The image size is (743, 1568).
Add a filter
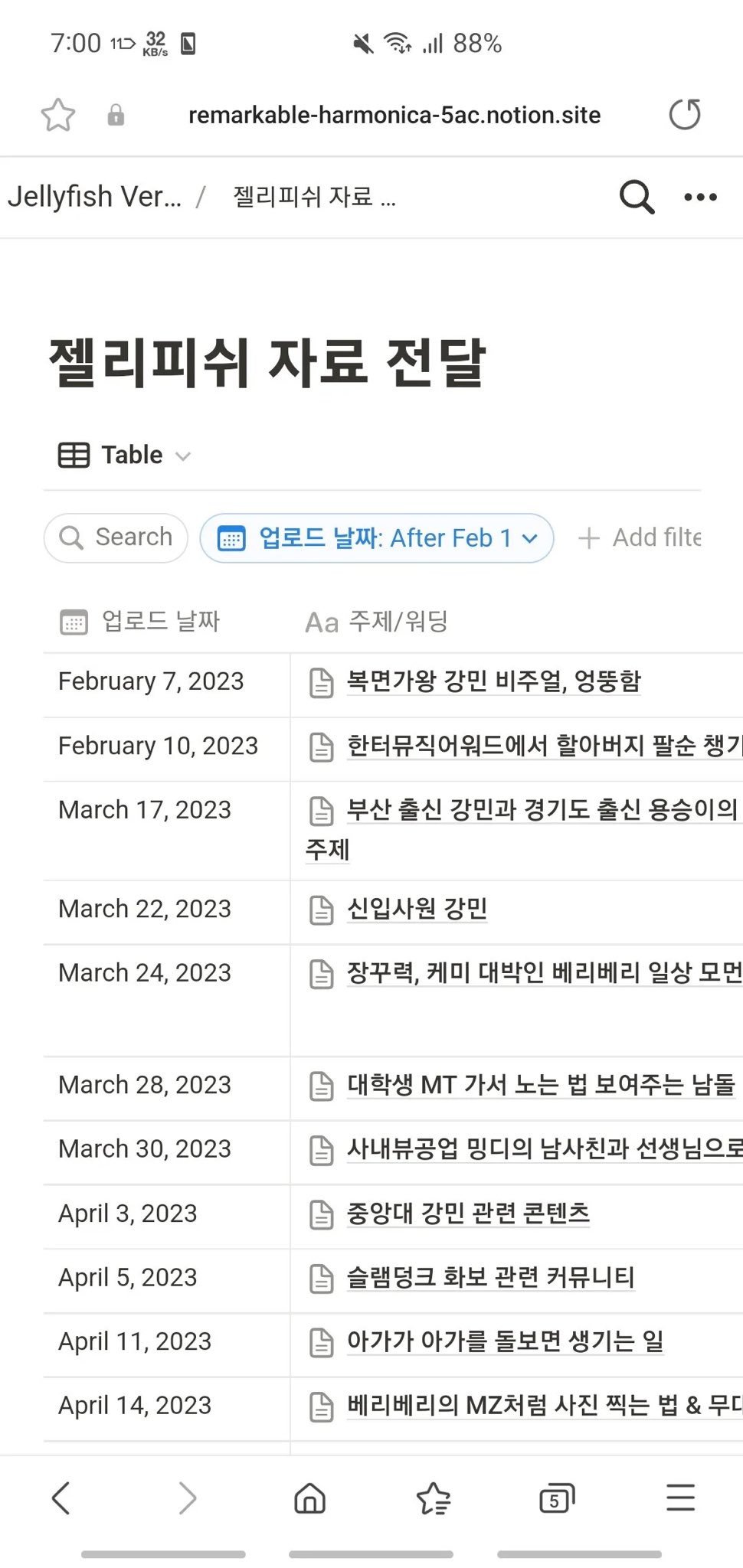[x=640, y=537]
